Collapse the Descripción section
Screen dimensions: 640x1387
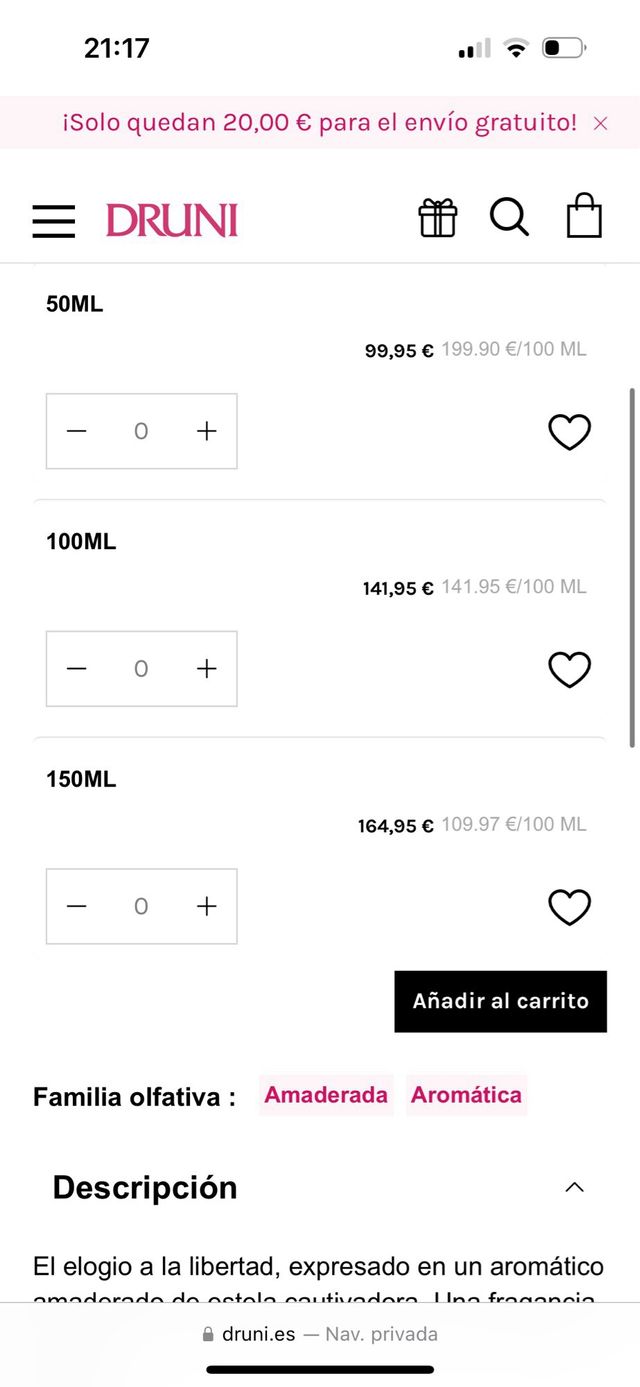click(574, 1187)
